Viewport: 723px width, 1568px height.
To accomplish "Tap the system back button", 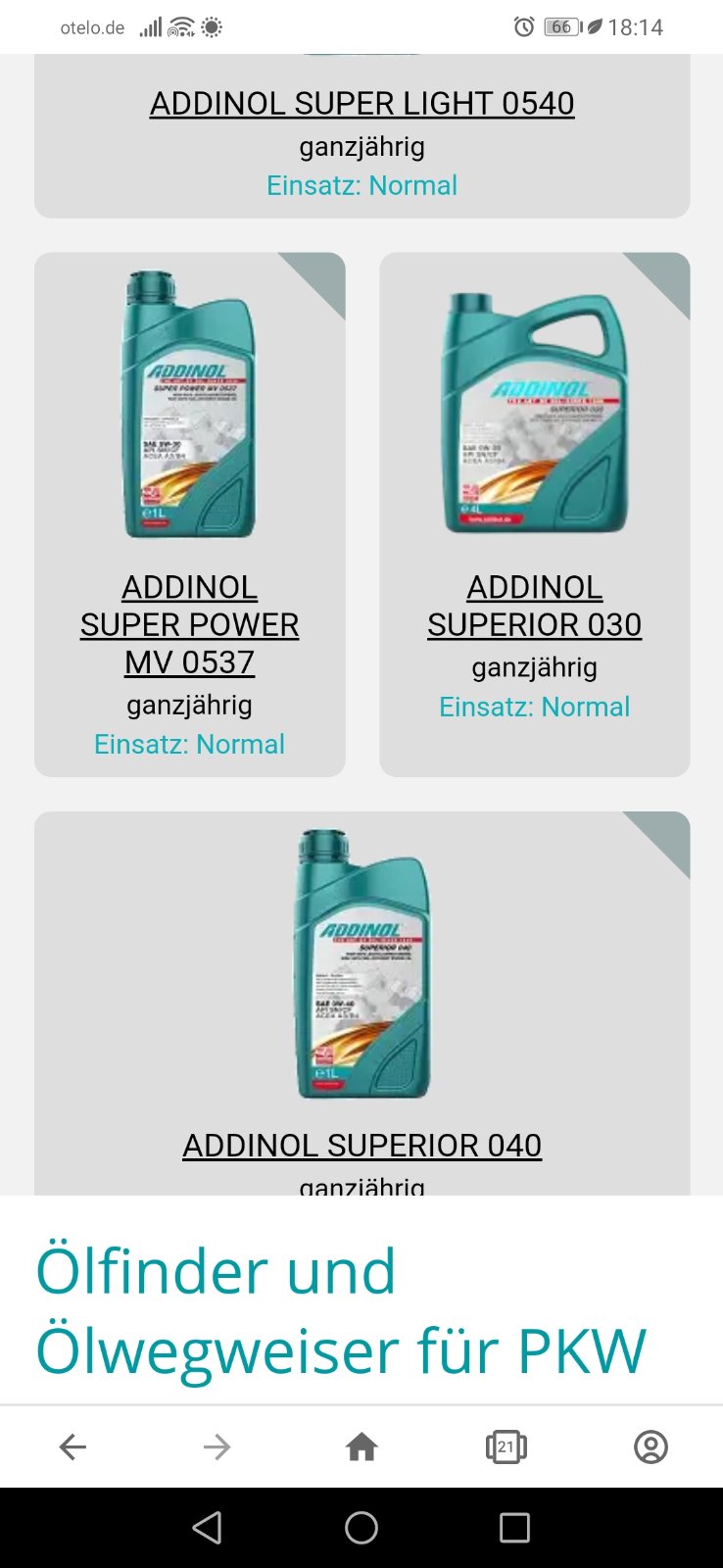I will [207, 1527].
